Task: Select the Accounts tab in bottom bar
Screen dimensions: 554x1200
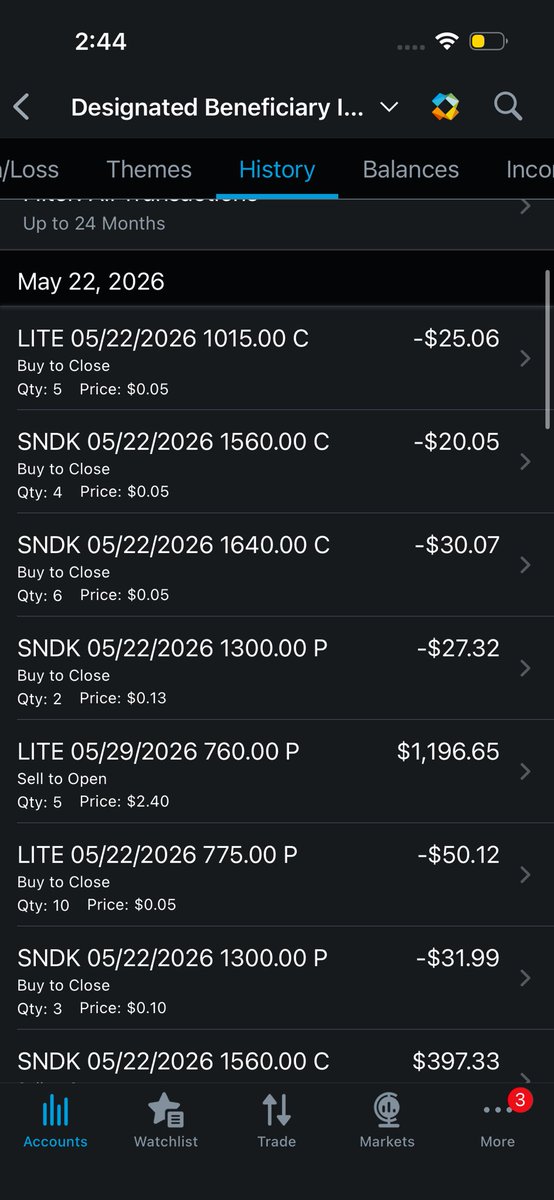Action: click(x=55, y=1119)
